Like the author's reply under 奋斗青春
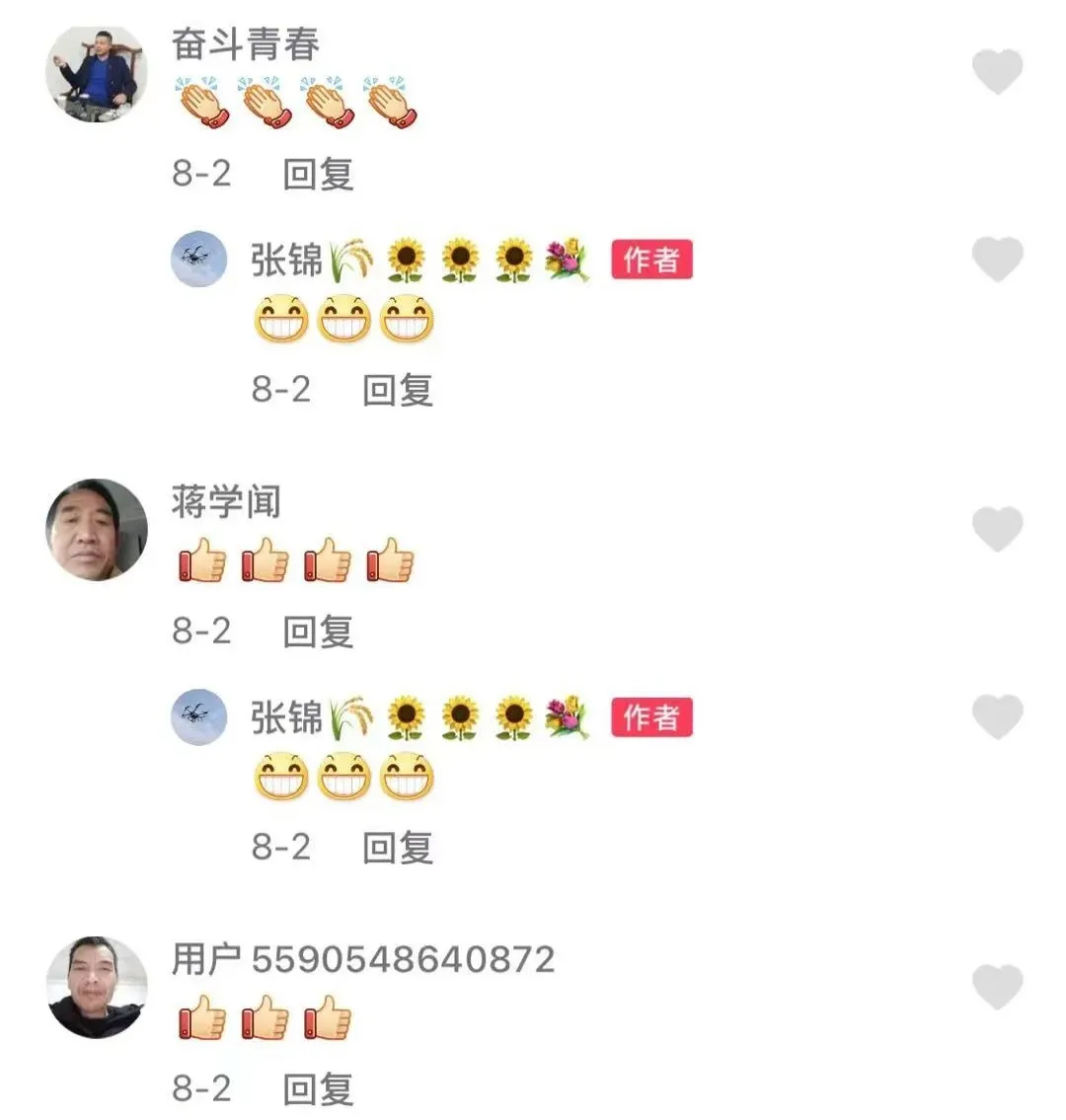This screenshot has width=1066, height=1120. pos(997,260)
